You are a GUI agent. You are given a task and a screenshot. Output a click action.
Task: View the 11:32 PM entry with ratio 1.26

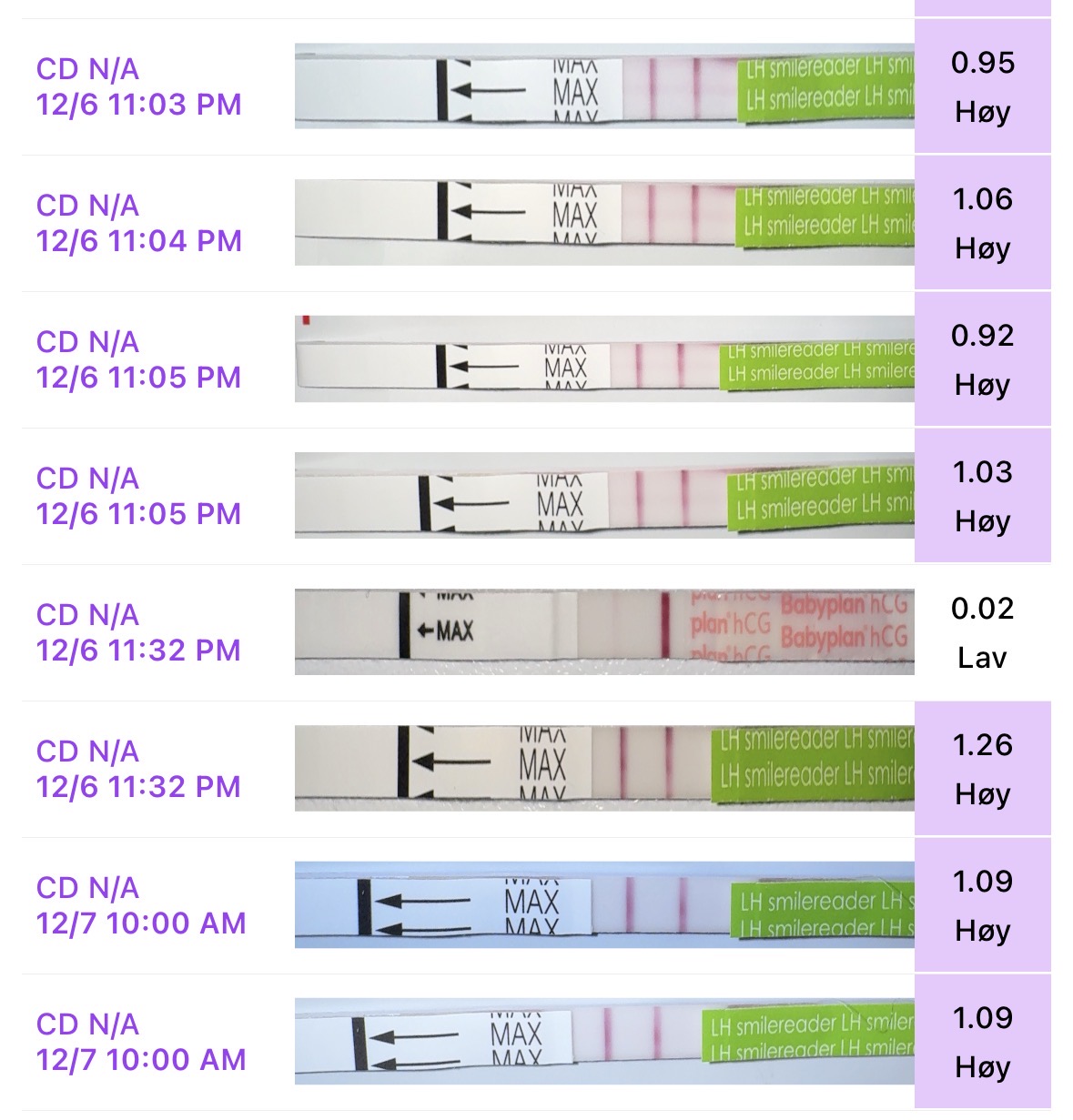point(138,770)
